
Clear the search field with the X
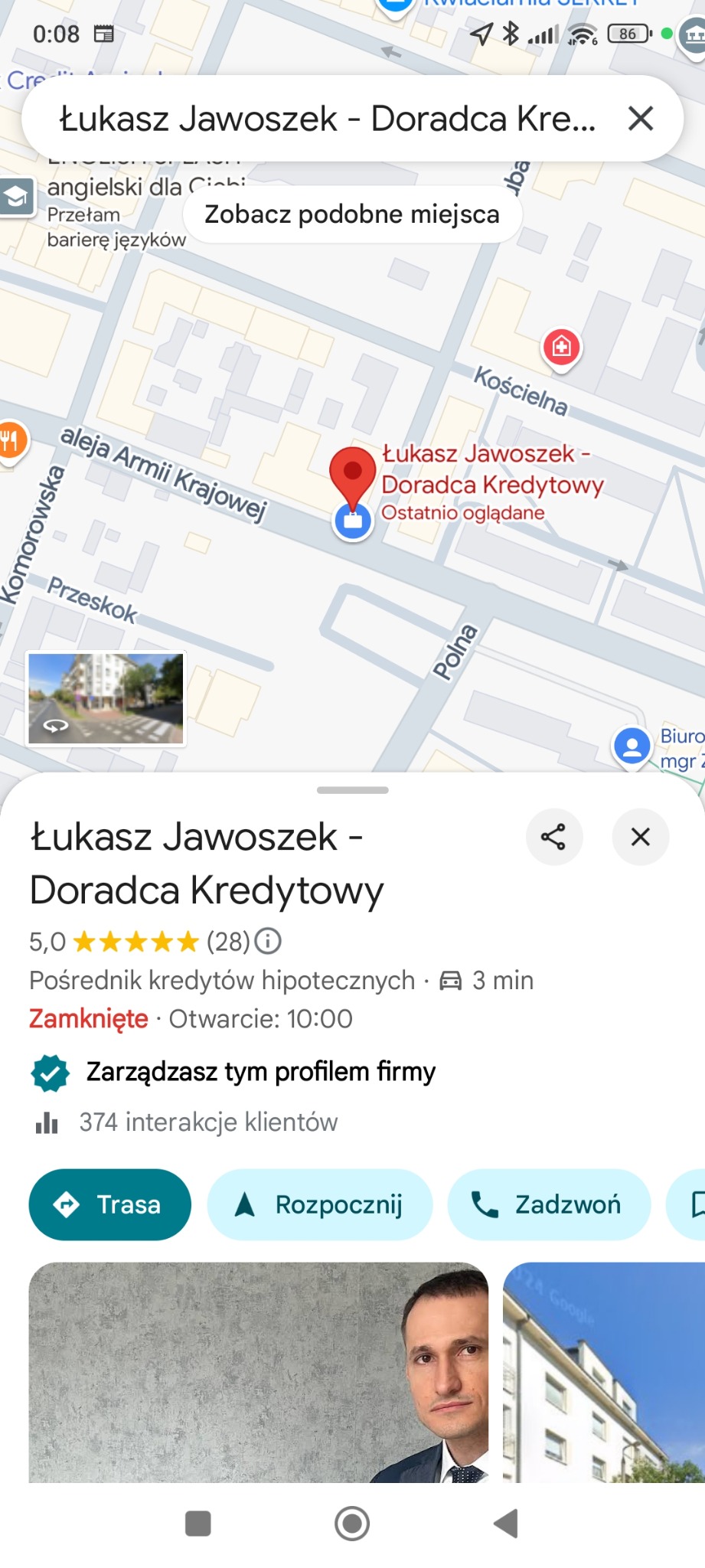tap(640, 119)
